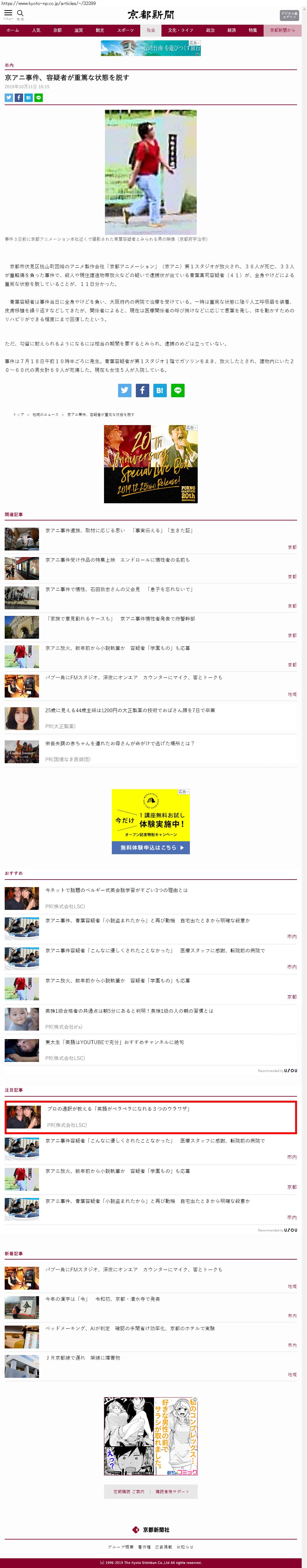Share on Twitter below the article headline
The height and width of the screenshot is (1568, 307).
pos(8,97)
